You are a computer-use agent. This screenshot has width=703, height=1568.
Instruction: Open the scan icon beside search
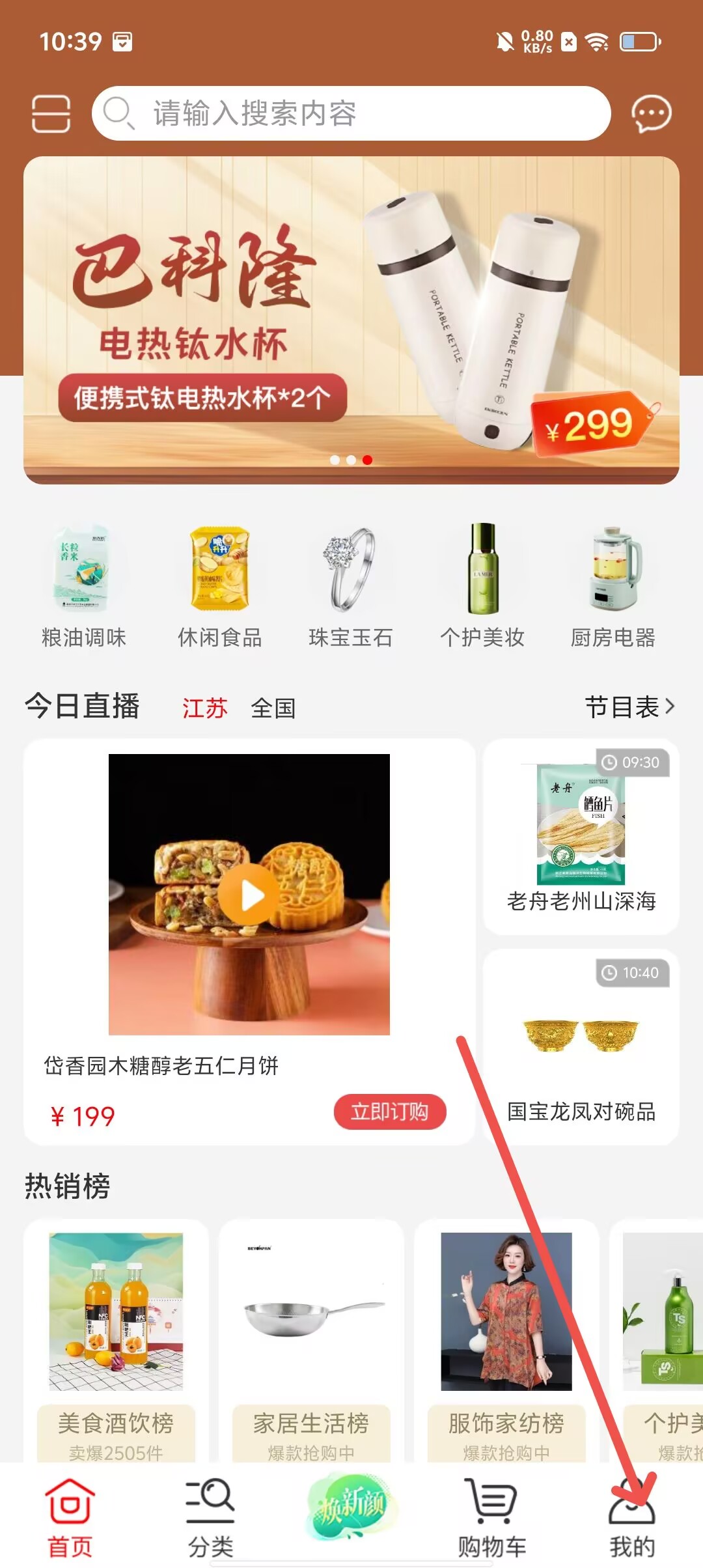51,113
